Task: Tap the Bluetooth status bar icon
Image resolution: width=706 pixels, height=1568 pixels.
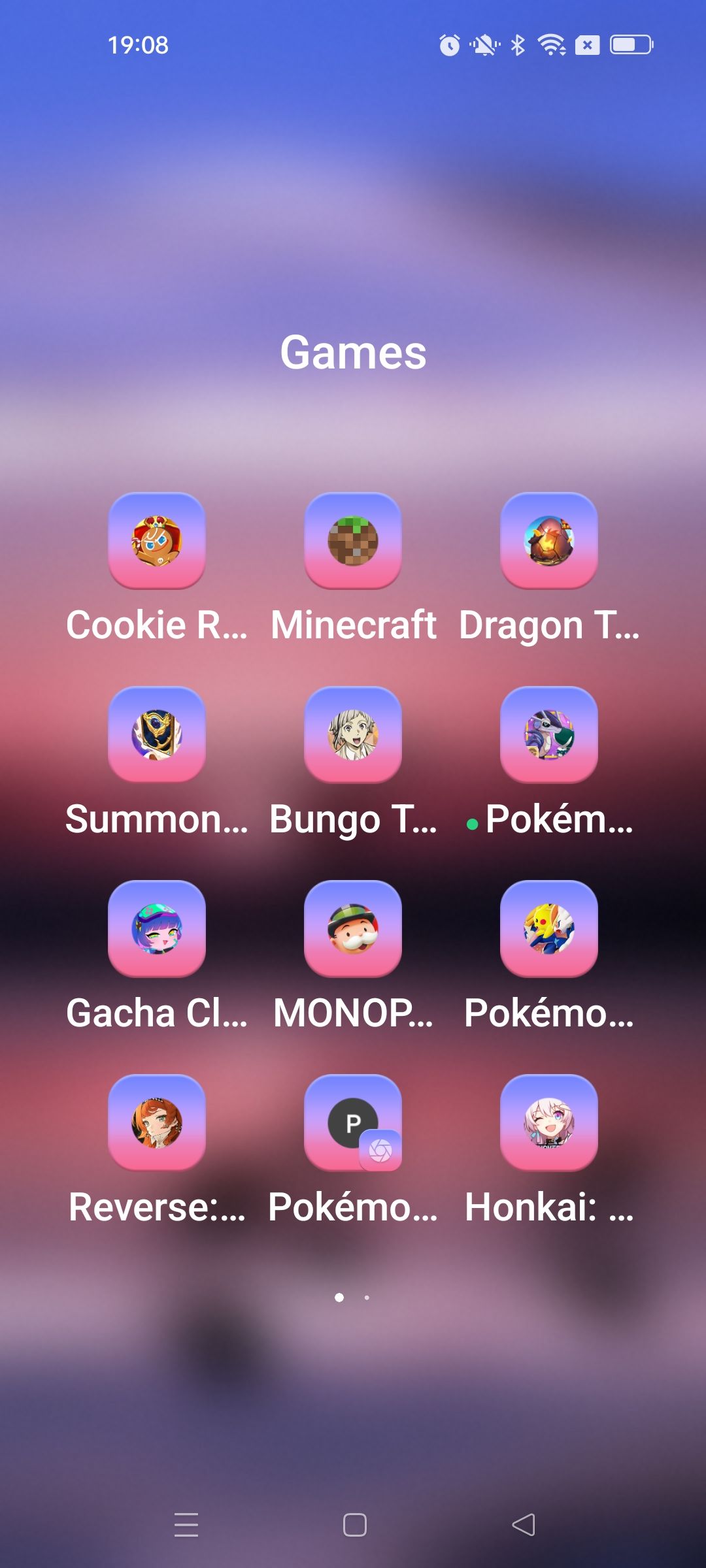Action: coord(517,44)
